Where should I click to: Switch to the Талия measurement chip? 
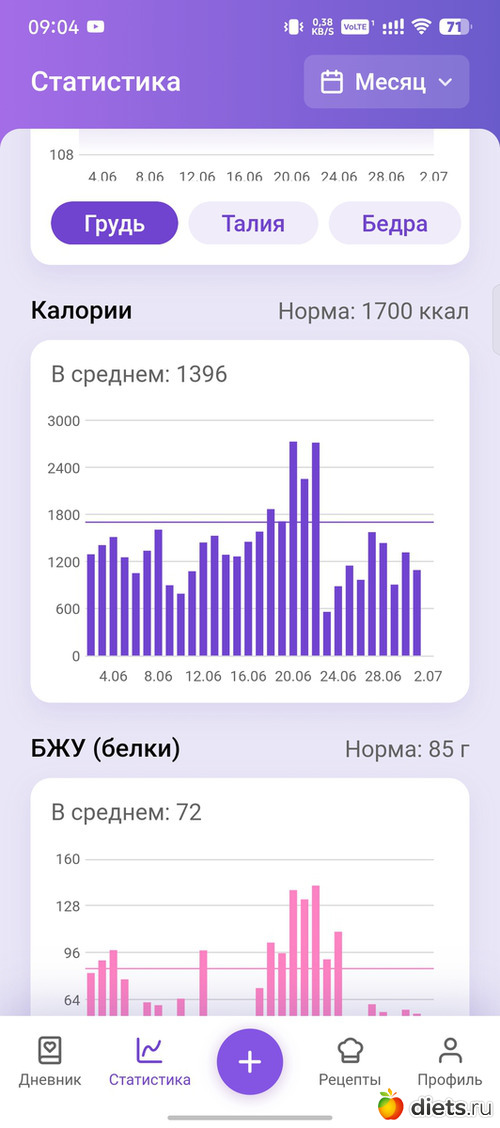coord(253,223)
